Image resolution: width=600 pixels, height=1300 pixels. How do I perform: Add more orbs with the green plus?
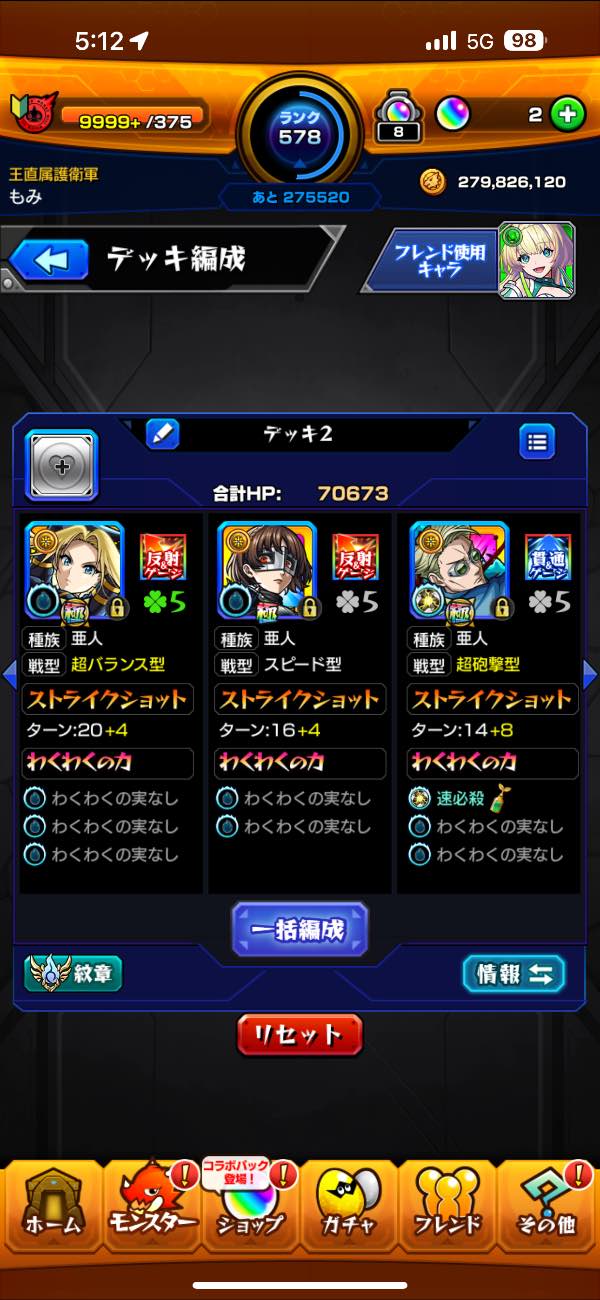pyautogui.click(x=566, y=115)
